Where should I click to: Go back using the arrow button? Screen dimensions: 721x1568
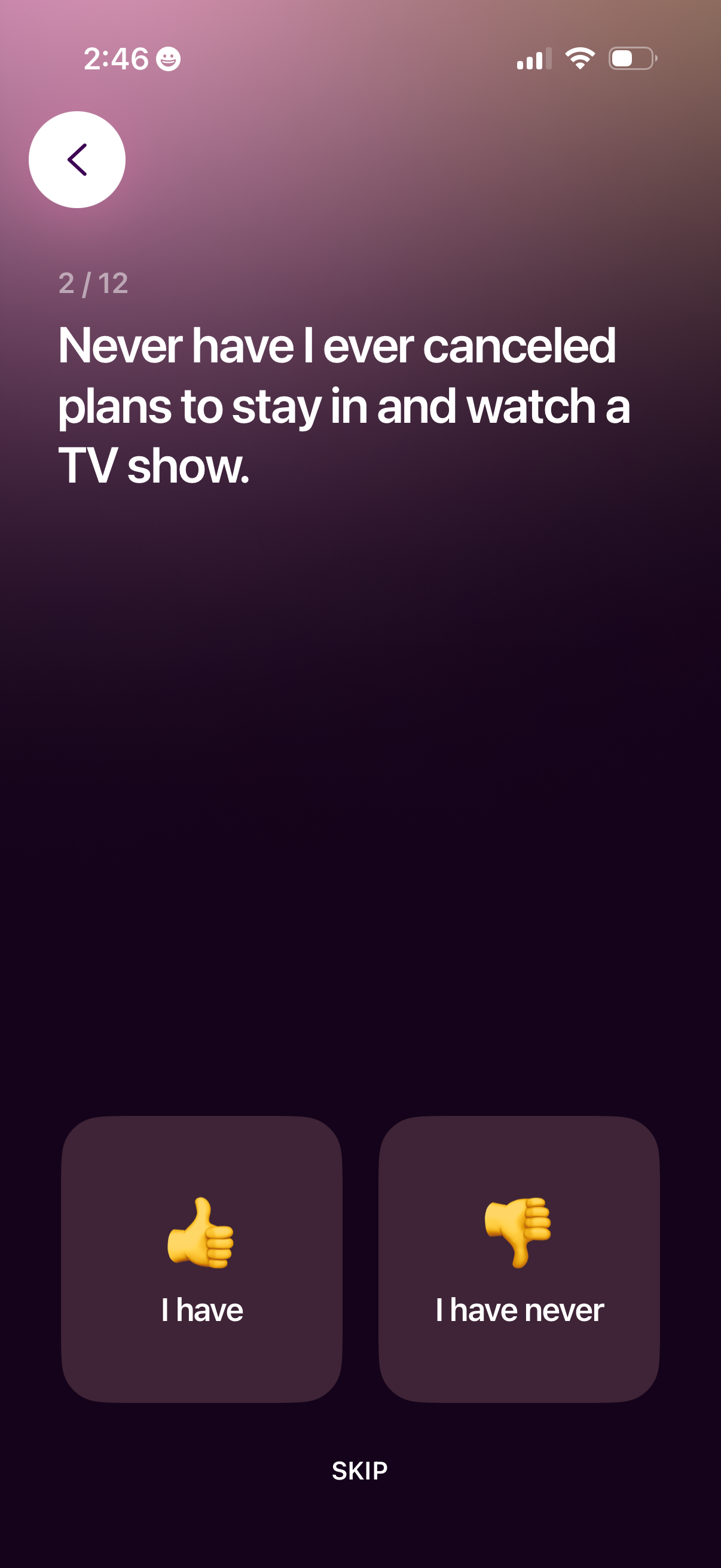pos(77,160)
